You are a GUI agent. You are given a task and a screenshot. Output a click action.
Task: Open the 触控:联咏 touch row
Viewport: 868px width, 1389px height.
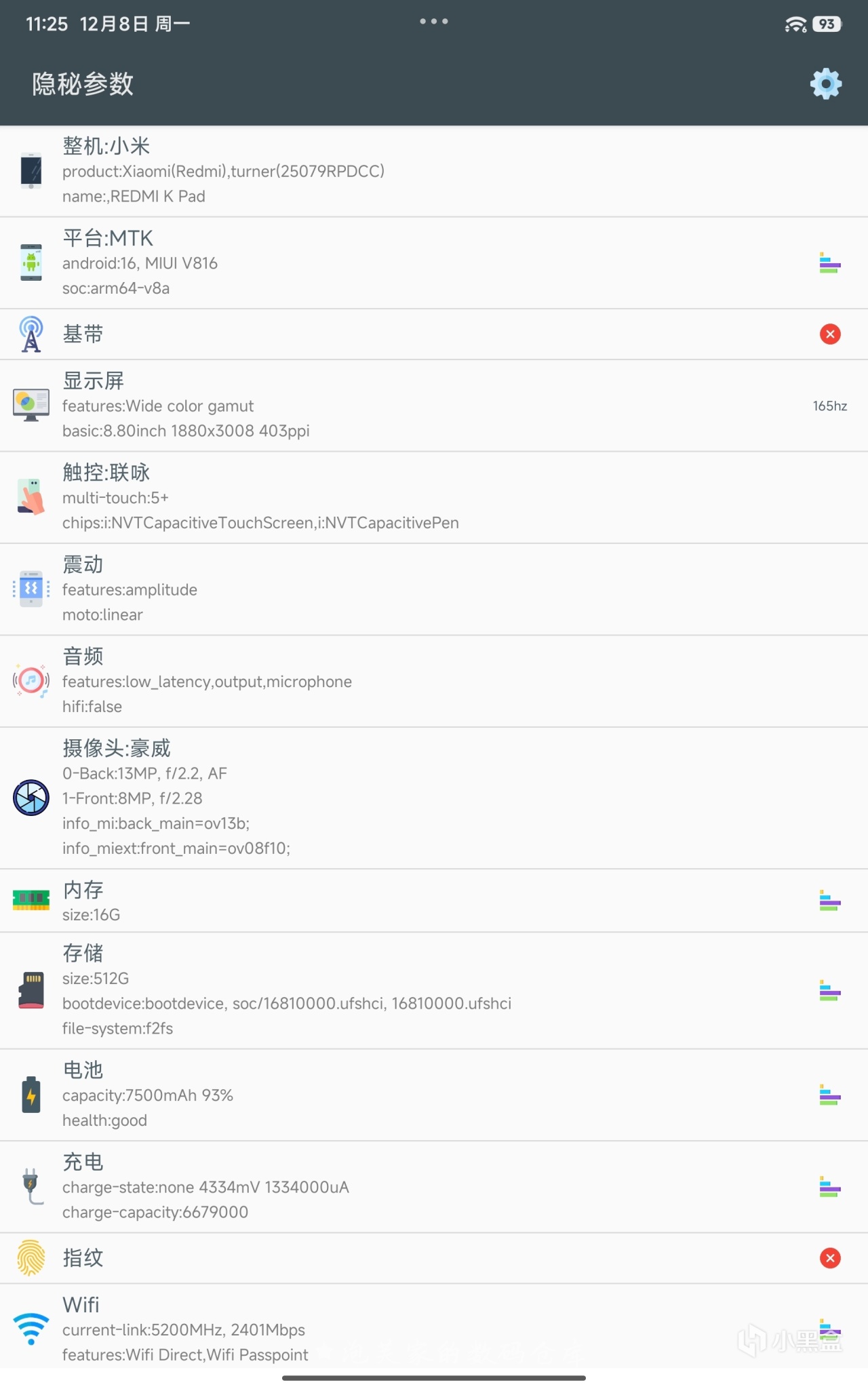point(434,497)
